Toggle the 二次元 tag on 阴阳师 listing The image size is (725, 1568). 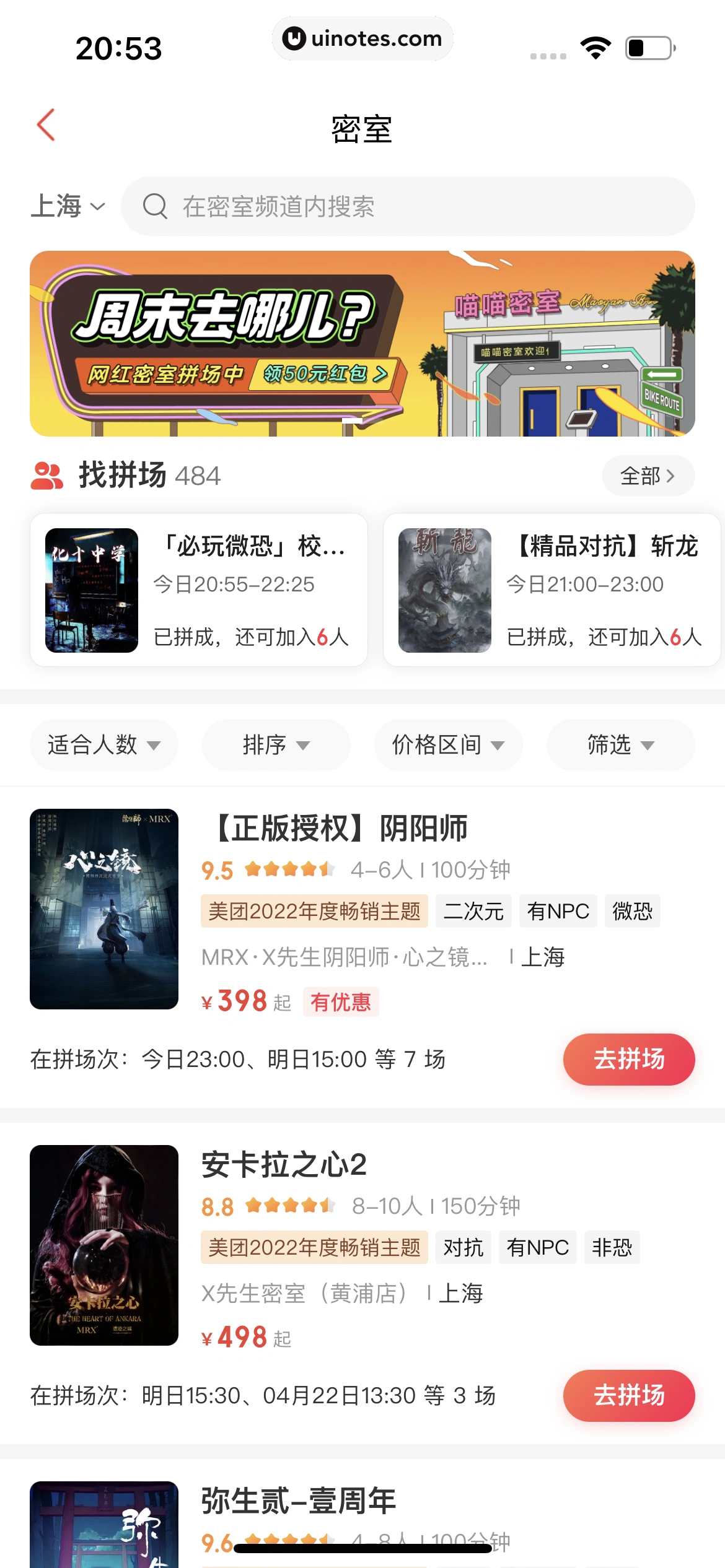click(473, 911)
